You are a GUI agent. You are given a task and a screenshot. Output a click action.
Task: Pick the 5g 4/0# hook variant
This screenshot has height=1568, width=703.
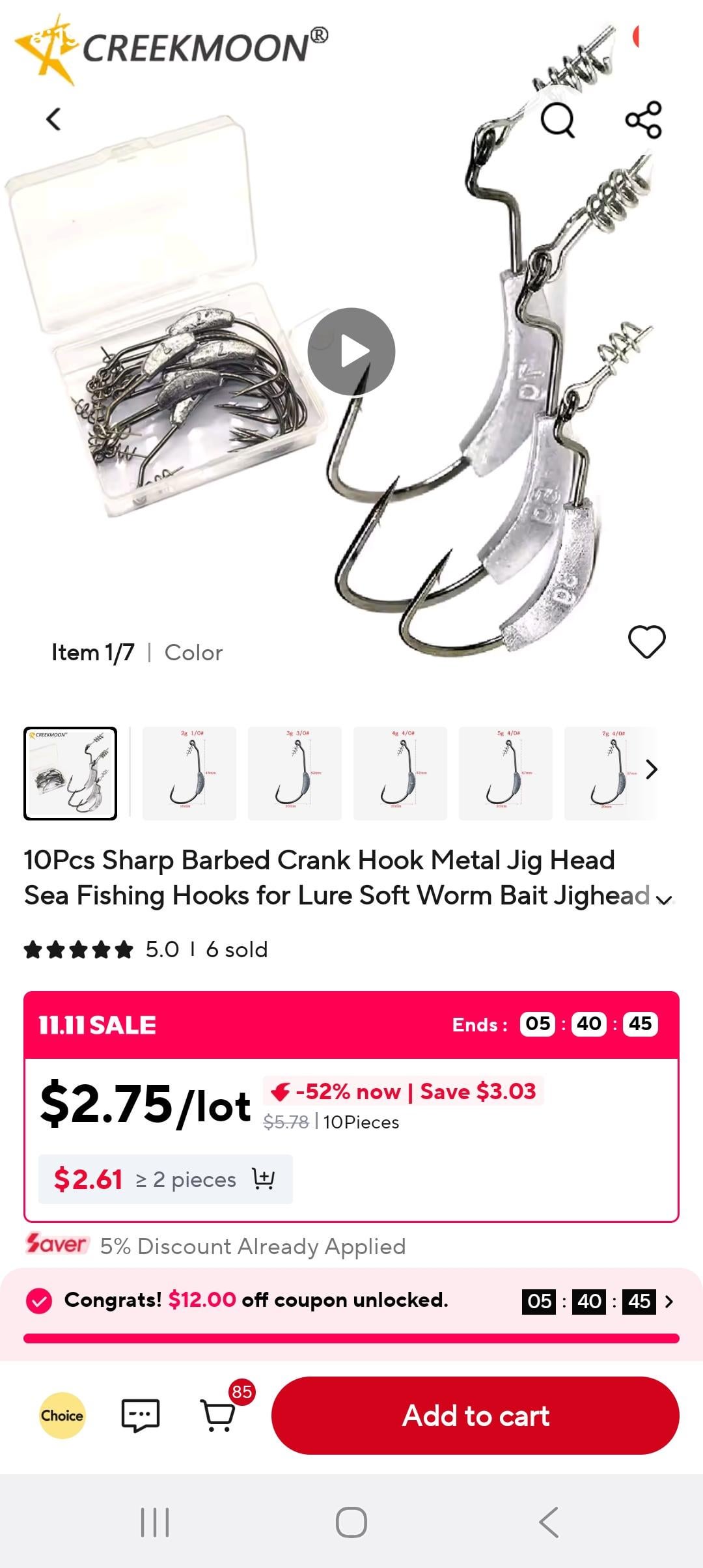(506, 773)
